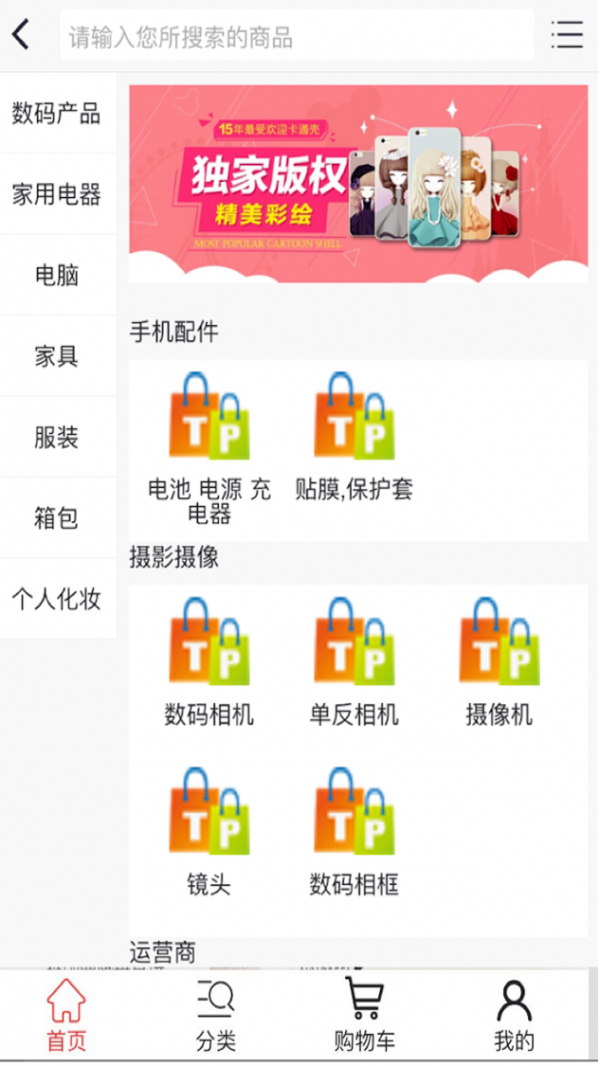Select 家用电器 category in sidebar

pos(56,194)
